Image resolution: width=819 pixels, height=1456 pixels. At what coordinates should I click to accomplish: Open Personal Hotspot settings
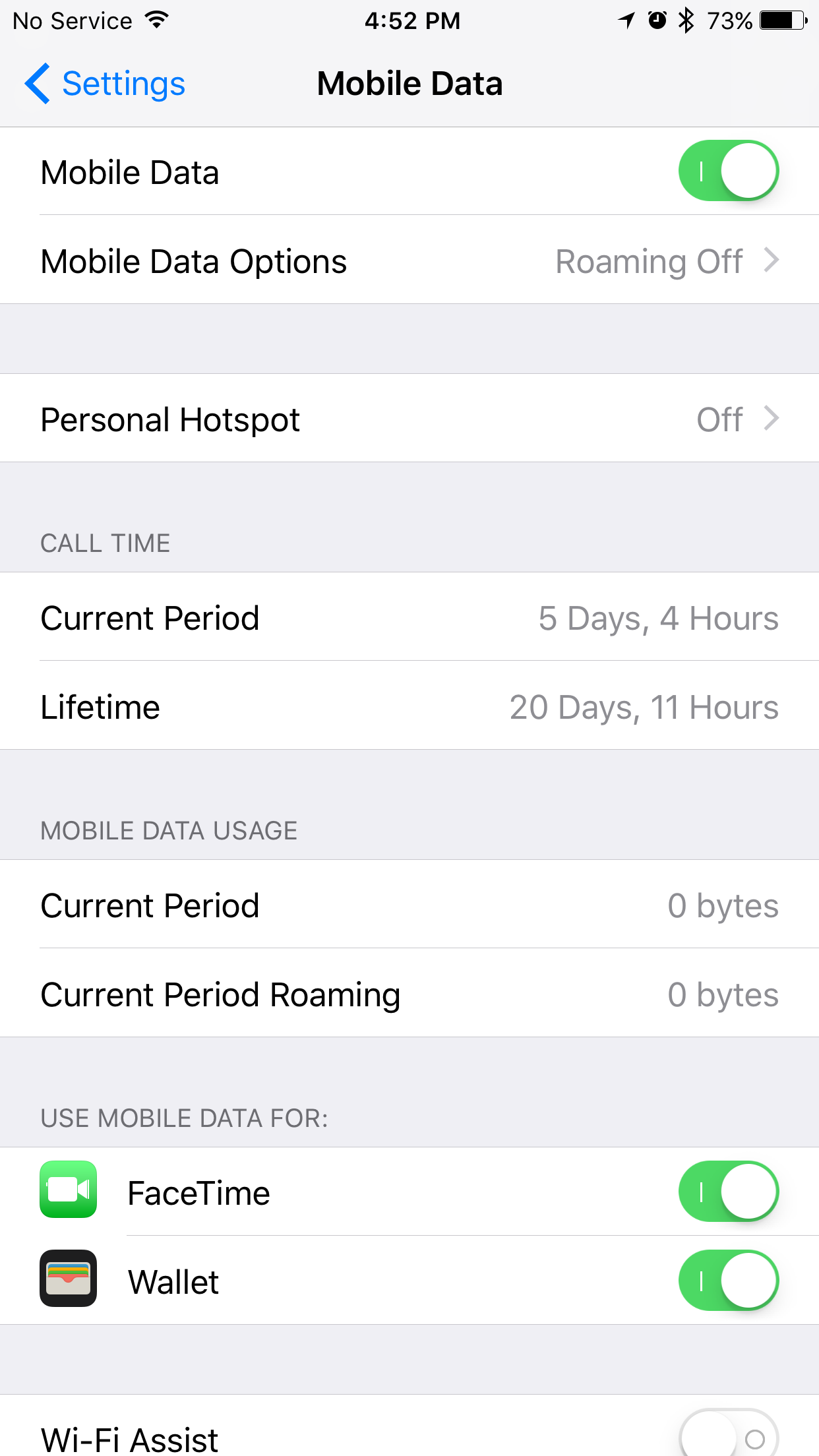pyautogui.click(x=409, y=419)
